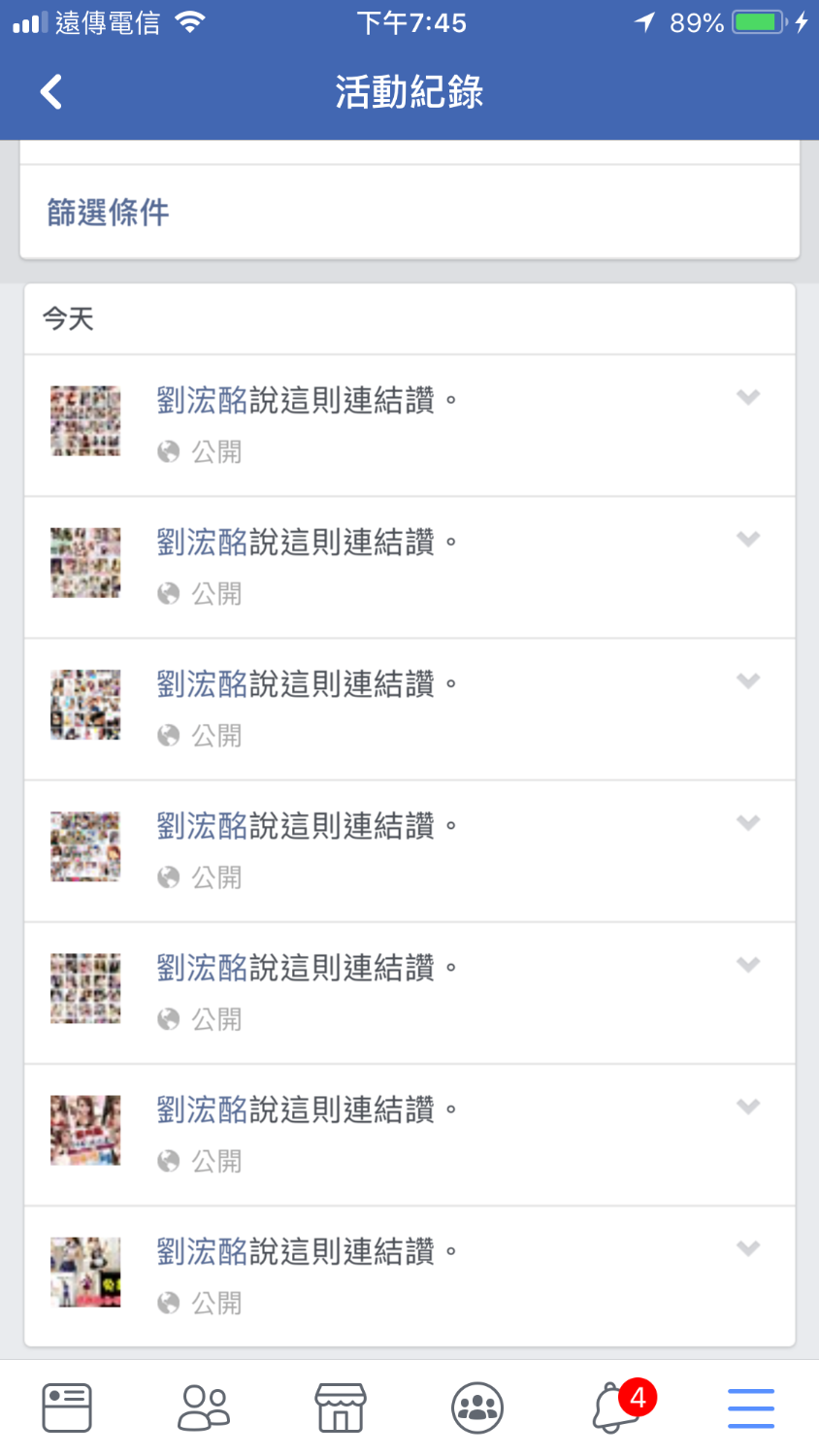This screenshot has width=819, height=1456.
Task: Open the groups tab
Action: click(477, 1407)
